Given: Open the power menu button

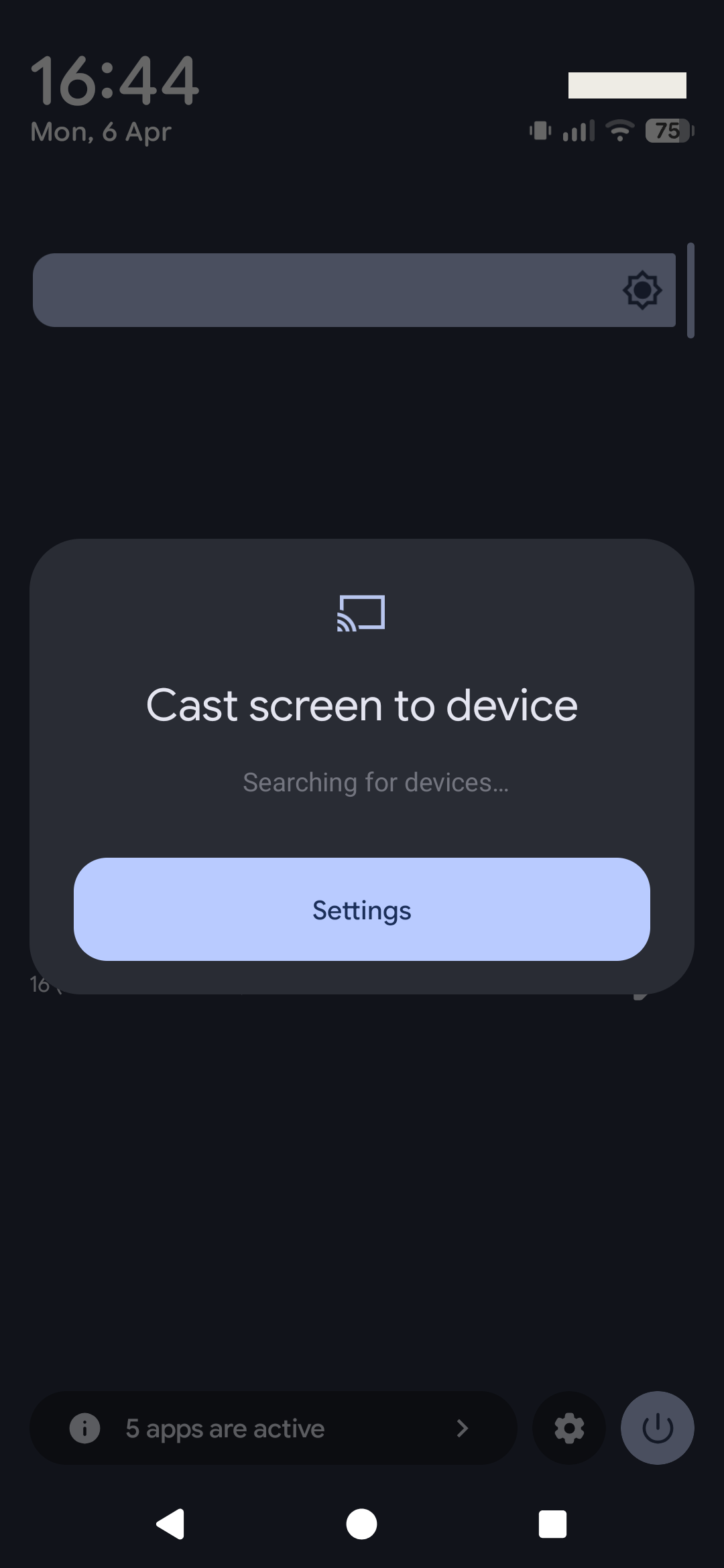Looking at the screenshot, I should tap(657, 1428).
